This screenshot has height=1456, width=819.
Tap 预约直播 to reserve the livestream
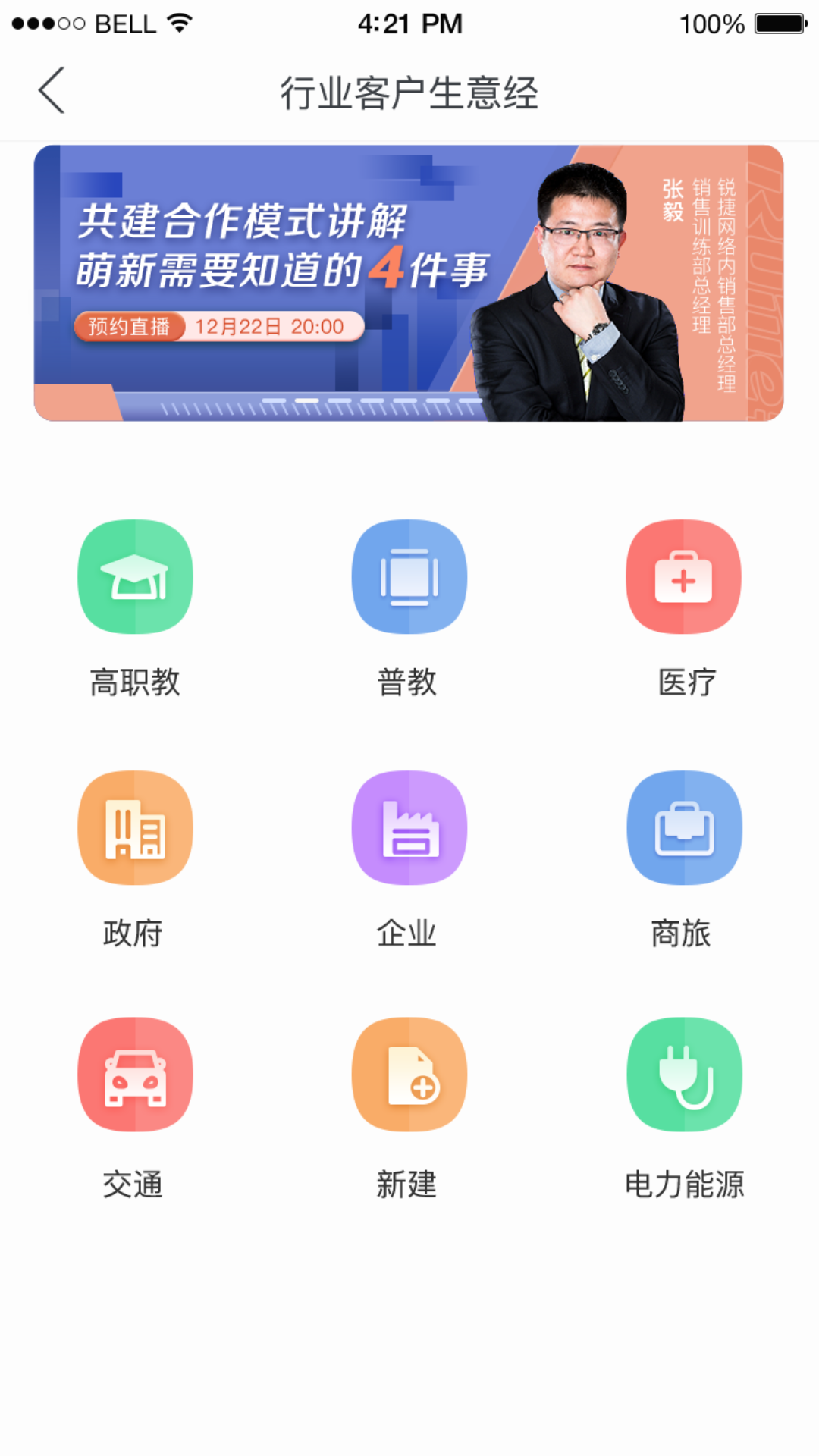[x=130, y=327]
